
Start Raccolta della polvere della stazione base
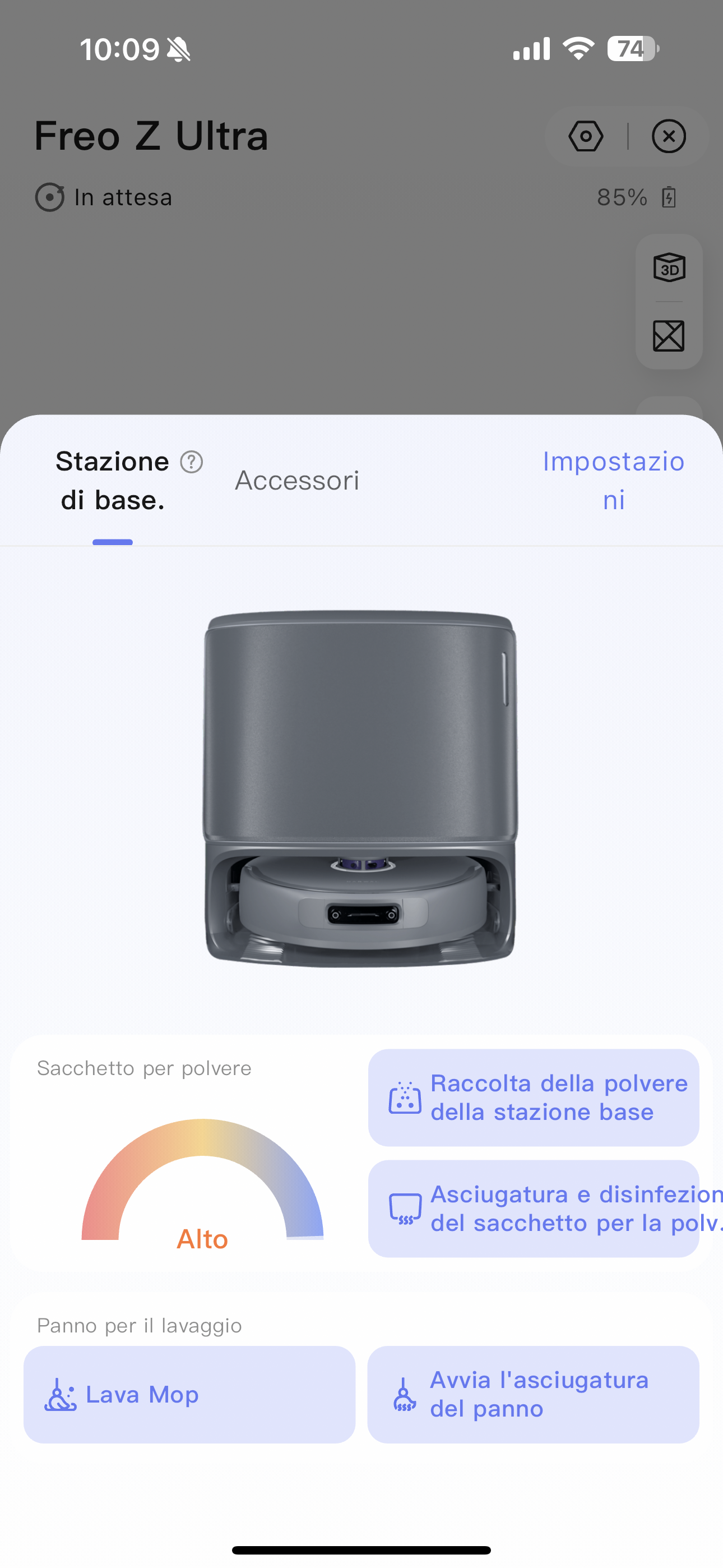[534, 1097]
